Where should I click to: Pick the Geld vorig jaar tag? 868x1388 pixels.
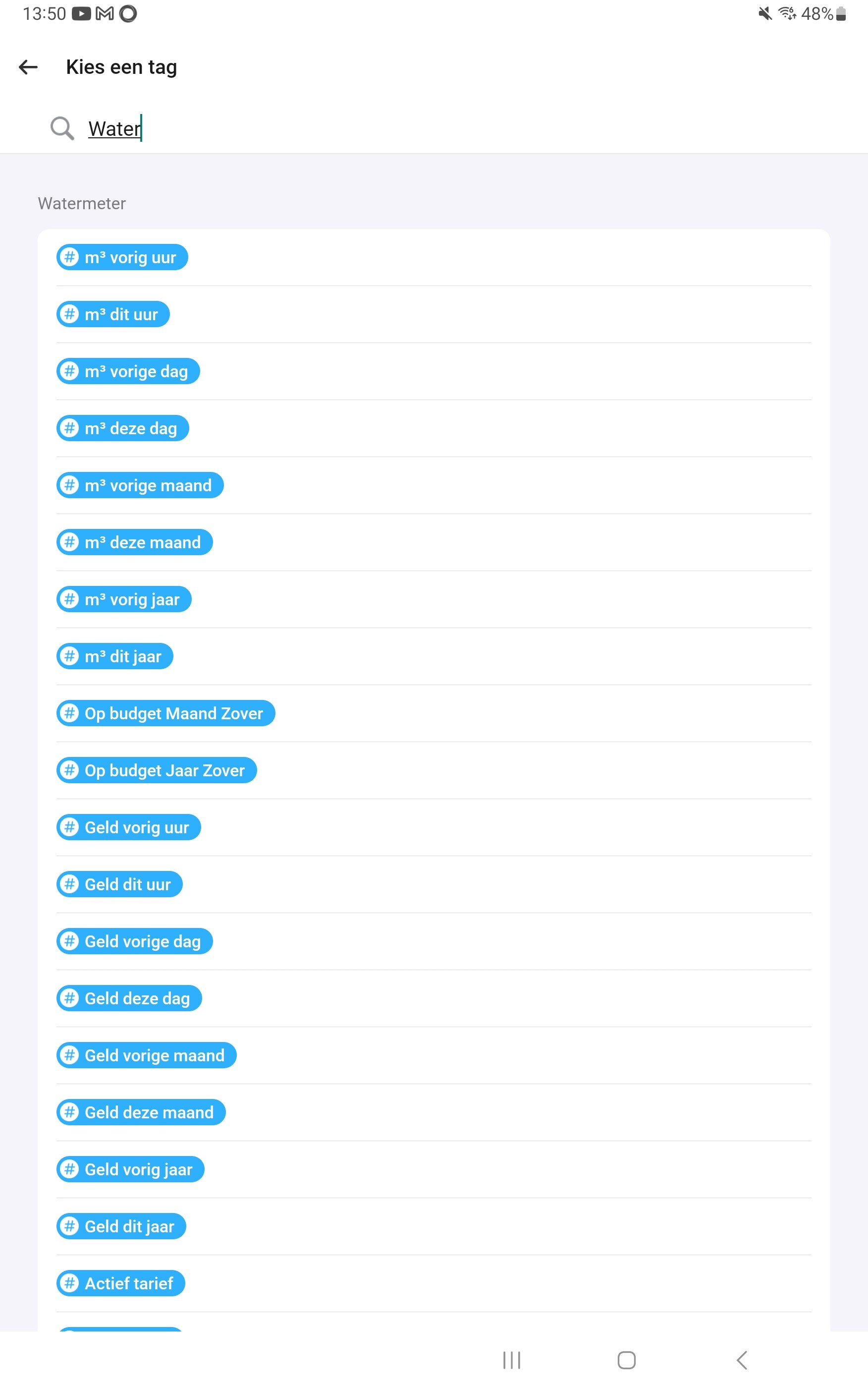[130, 1169]
